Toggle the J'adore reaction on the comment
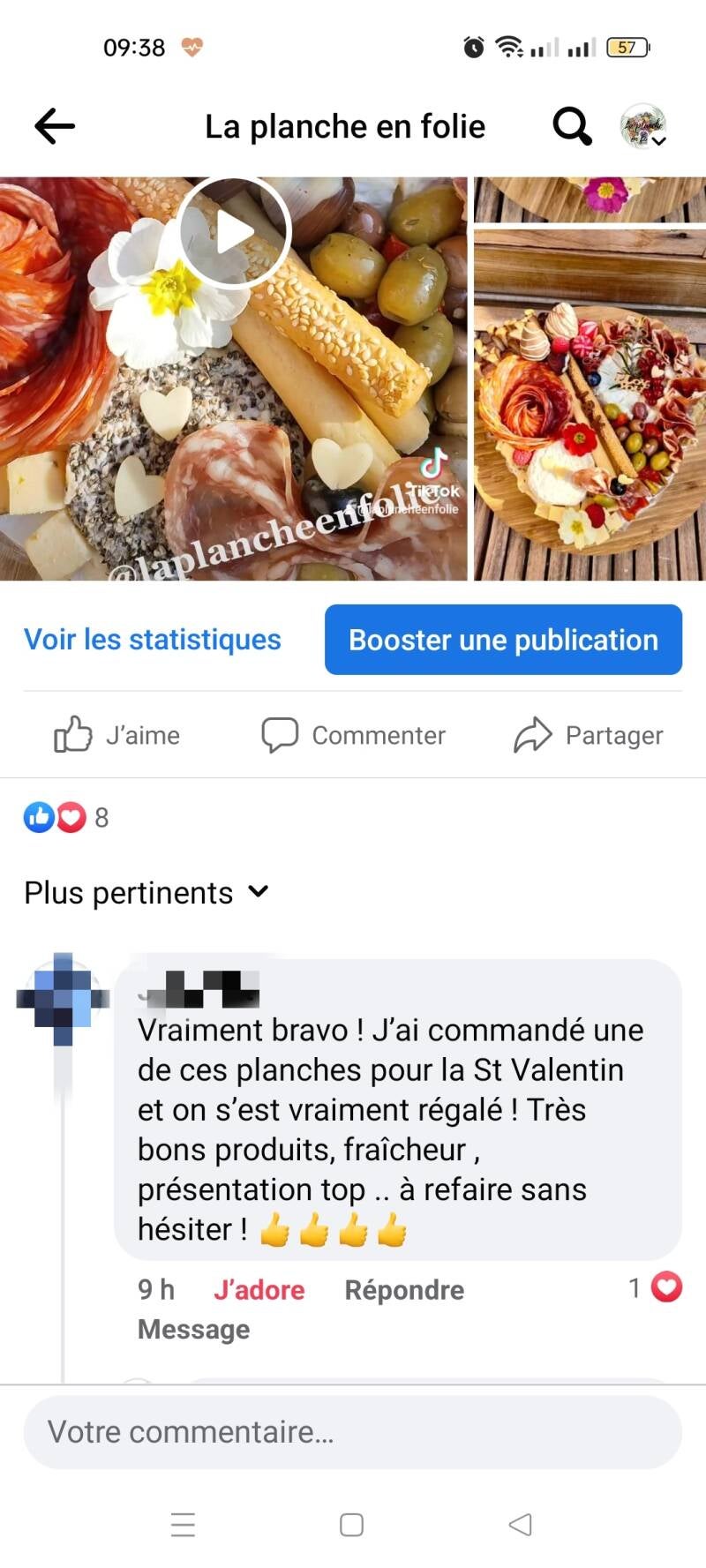The width and height of the screenshot is (706, 1568). click(259, 1290)
